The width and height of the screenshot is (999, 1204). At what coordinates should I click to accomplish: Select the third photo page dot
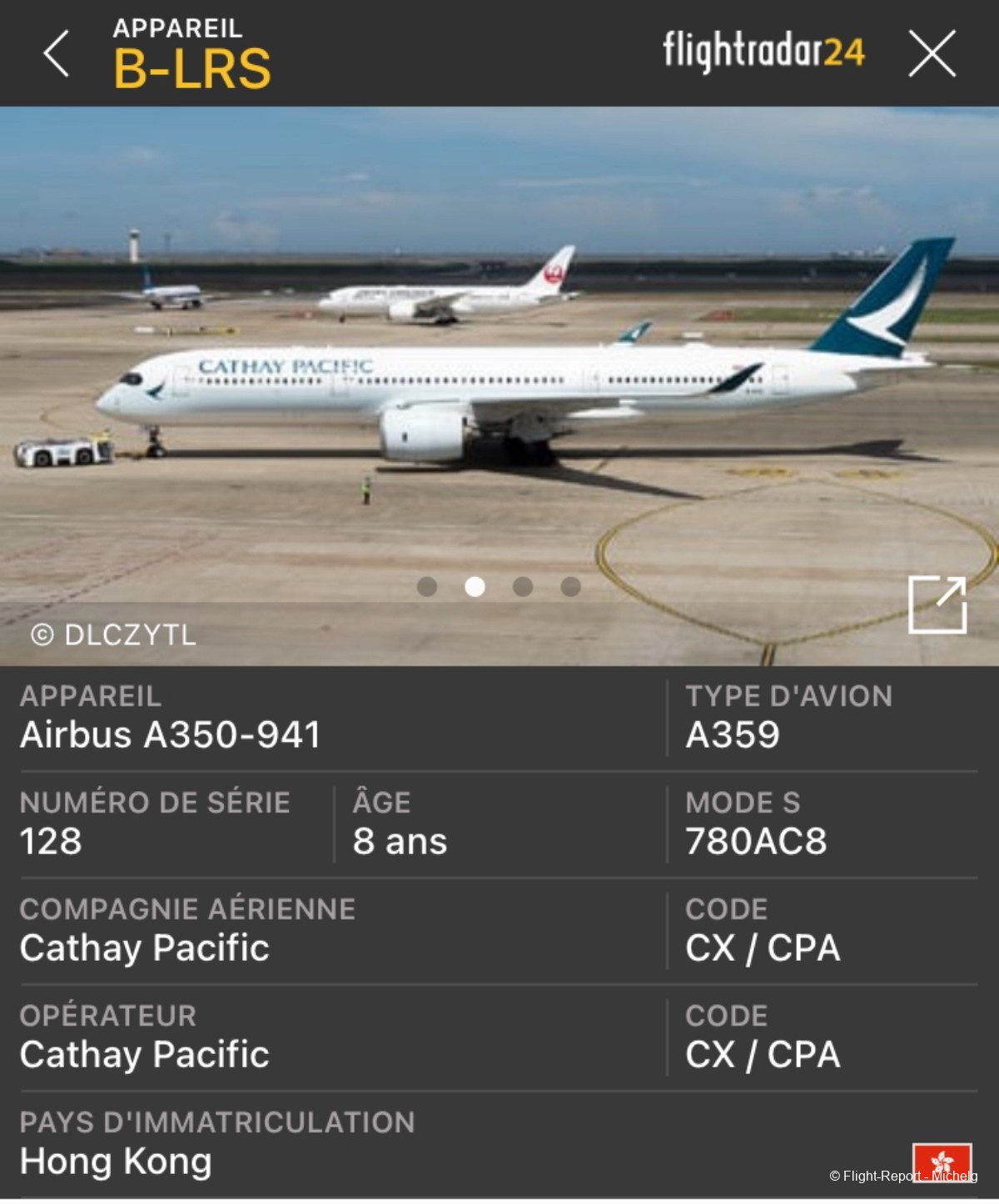[x=523, y=587]
